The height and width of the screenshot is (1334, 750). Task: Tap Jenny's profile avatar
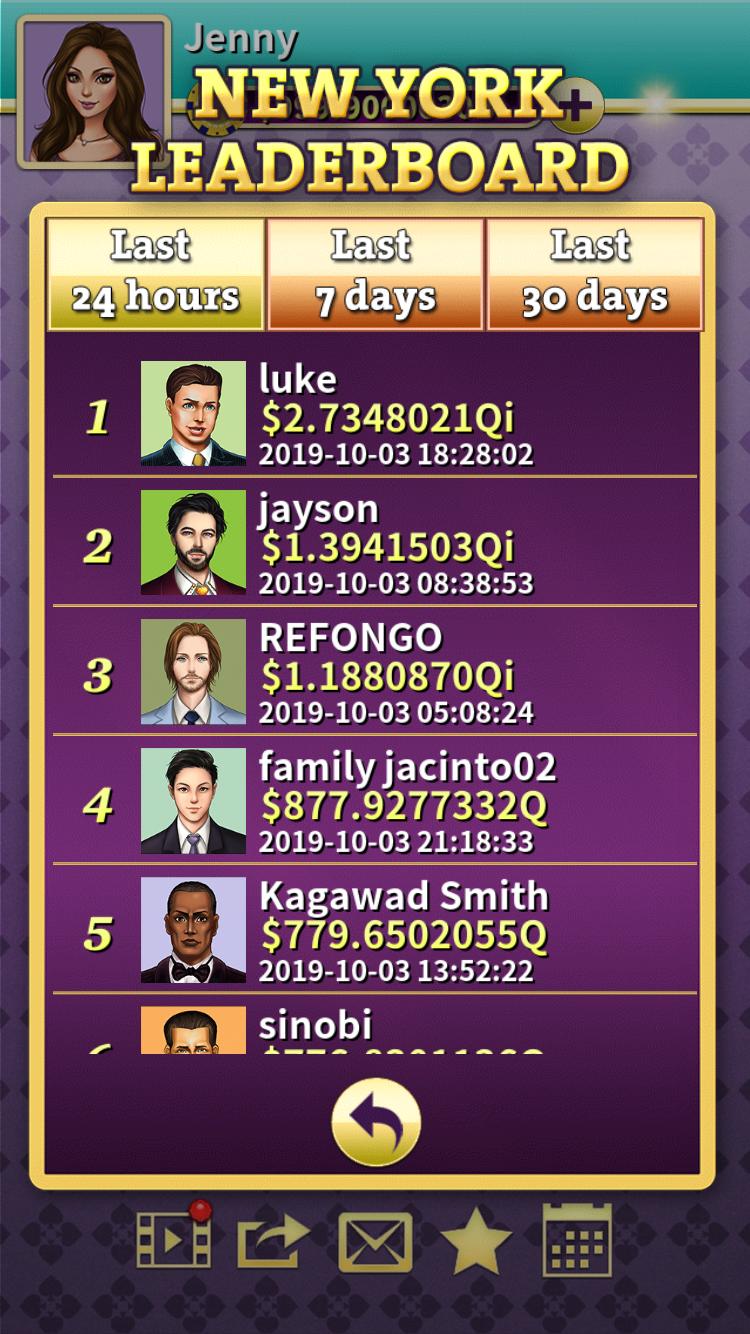pos(94,92)
